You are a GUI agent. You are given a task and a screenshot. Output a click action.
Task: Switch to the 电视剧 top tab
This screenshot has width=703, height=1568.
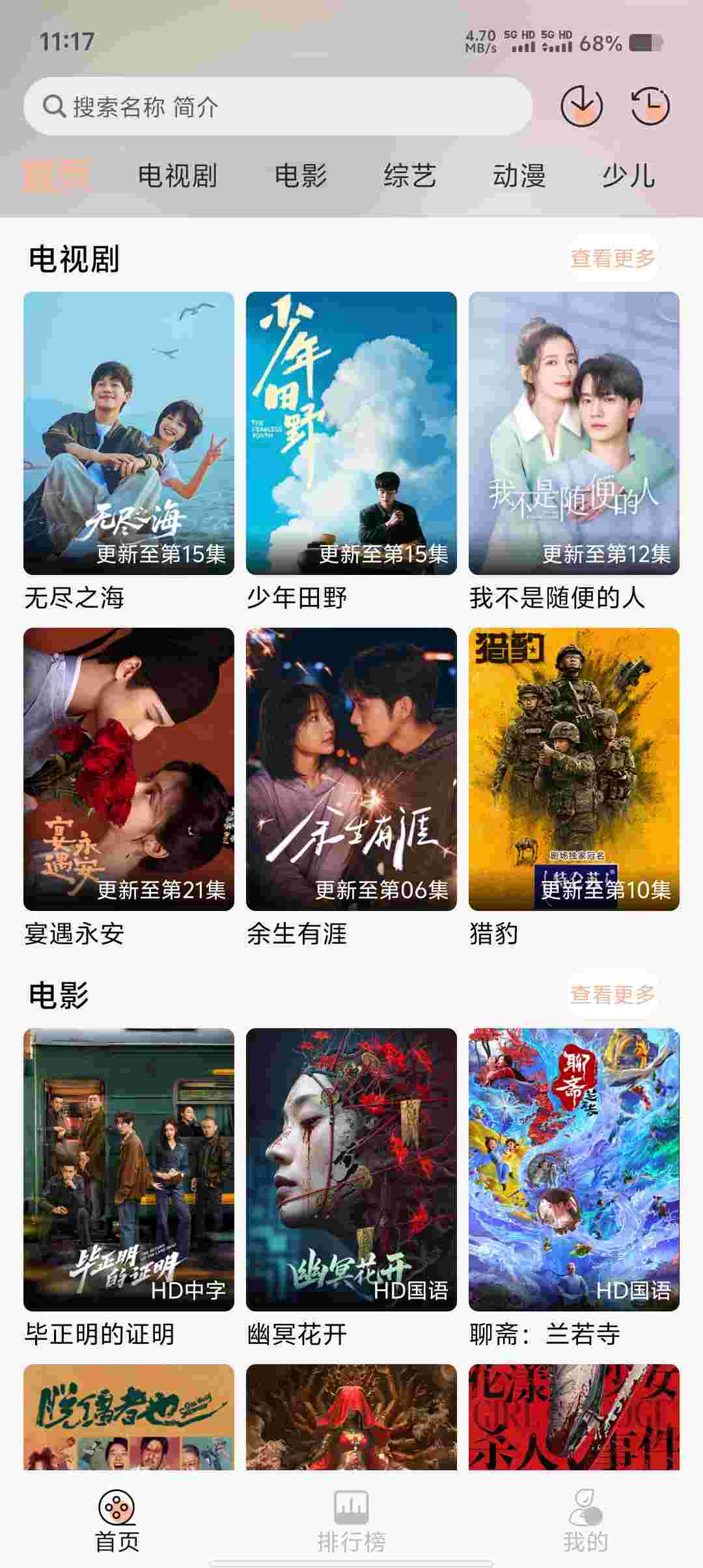177,176
